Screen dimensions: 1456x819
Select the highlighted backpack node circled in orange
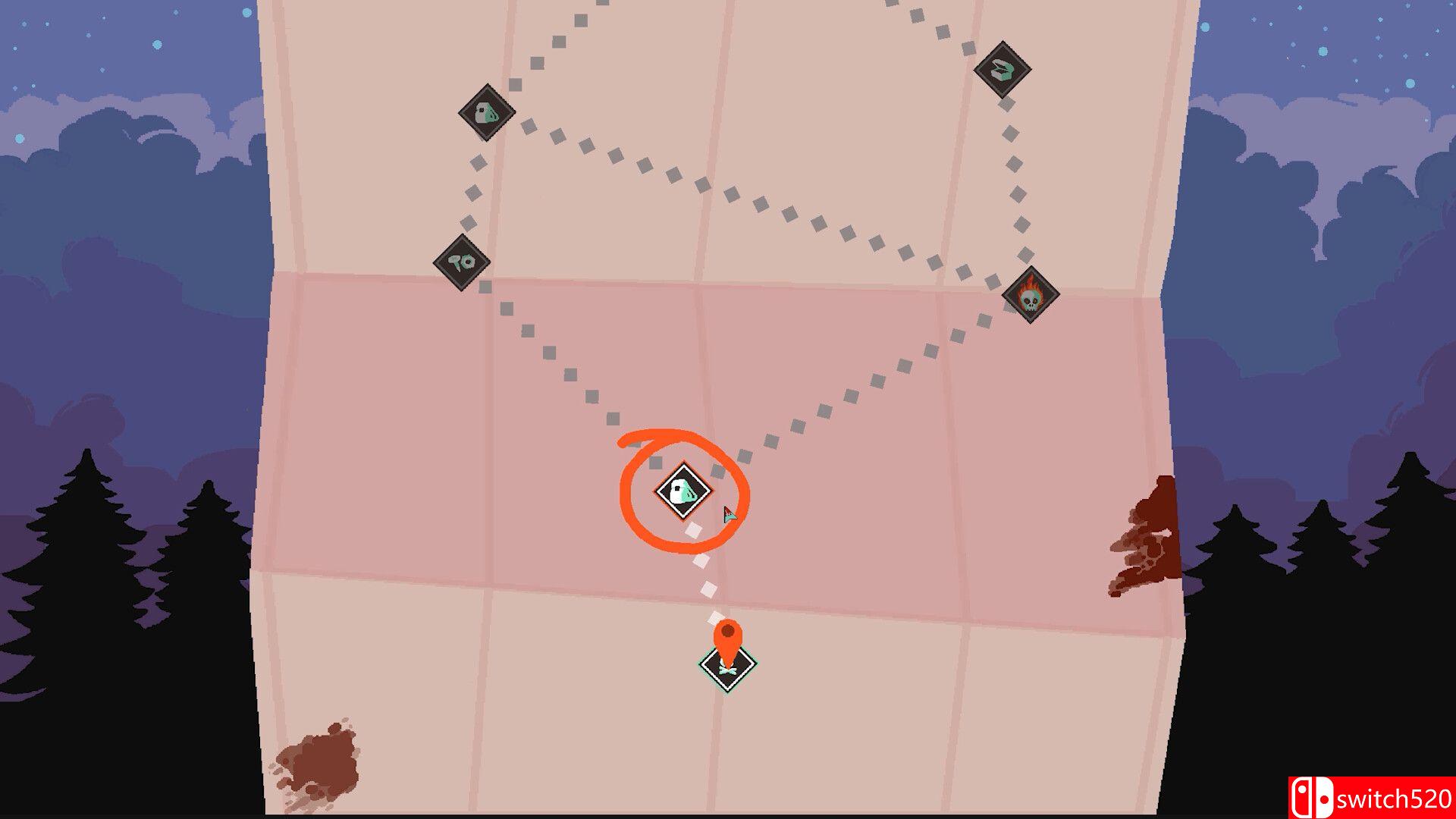[x=682, y=491]
